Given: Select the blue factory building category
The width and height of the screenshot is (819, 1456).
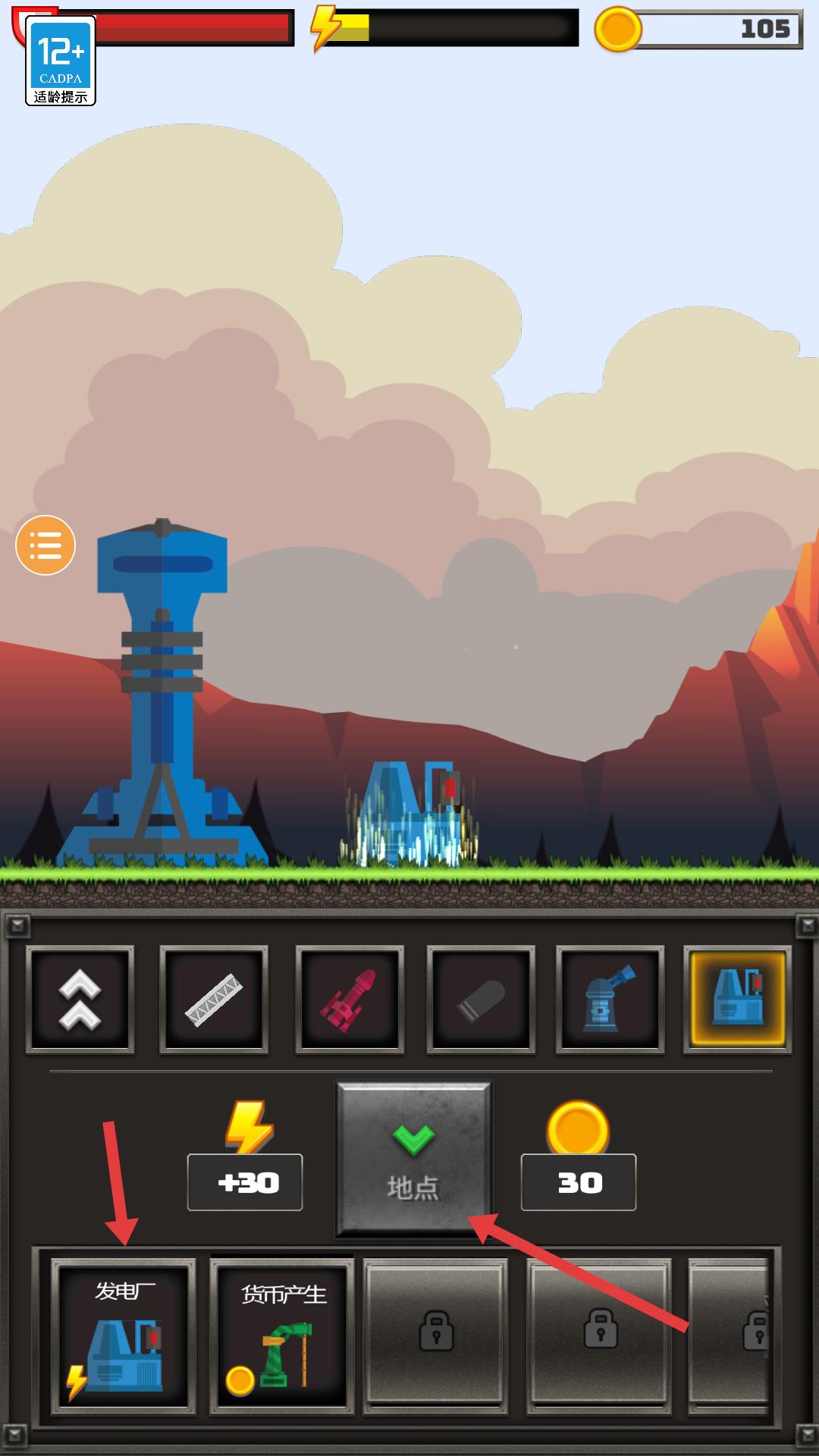Looking at the screenshot, I should 737,999.
